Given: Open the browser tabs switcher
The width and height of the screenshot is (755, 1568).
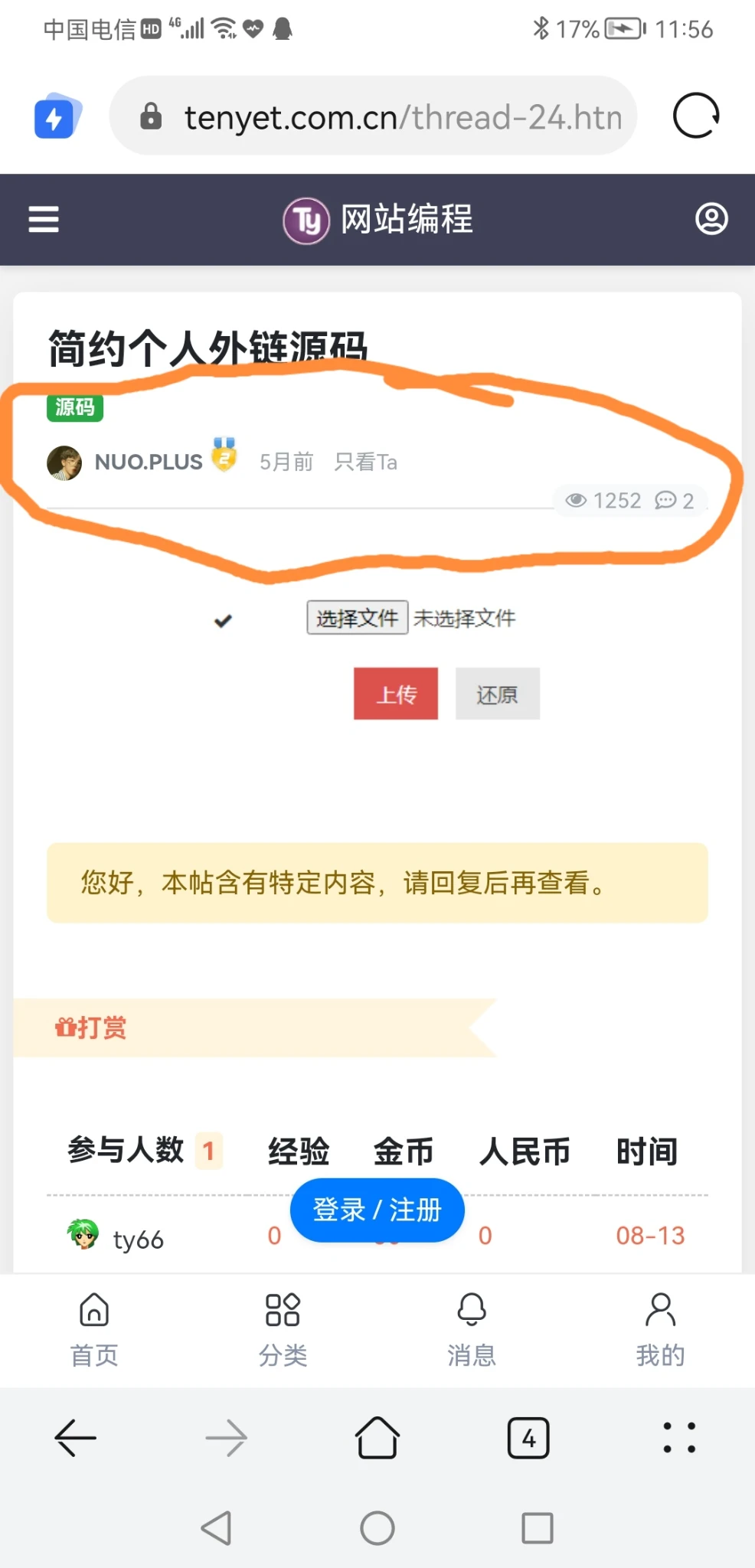Looking at the screenshot, I should pos(528,1438).
